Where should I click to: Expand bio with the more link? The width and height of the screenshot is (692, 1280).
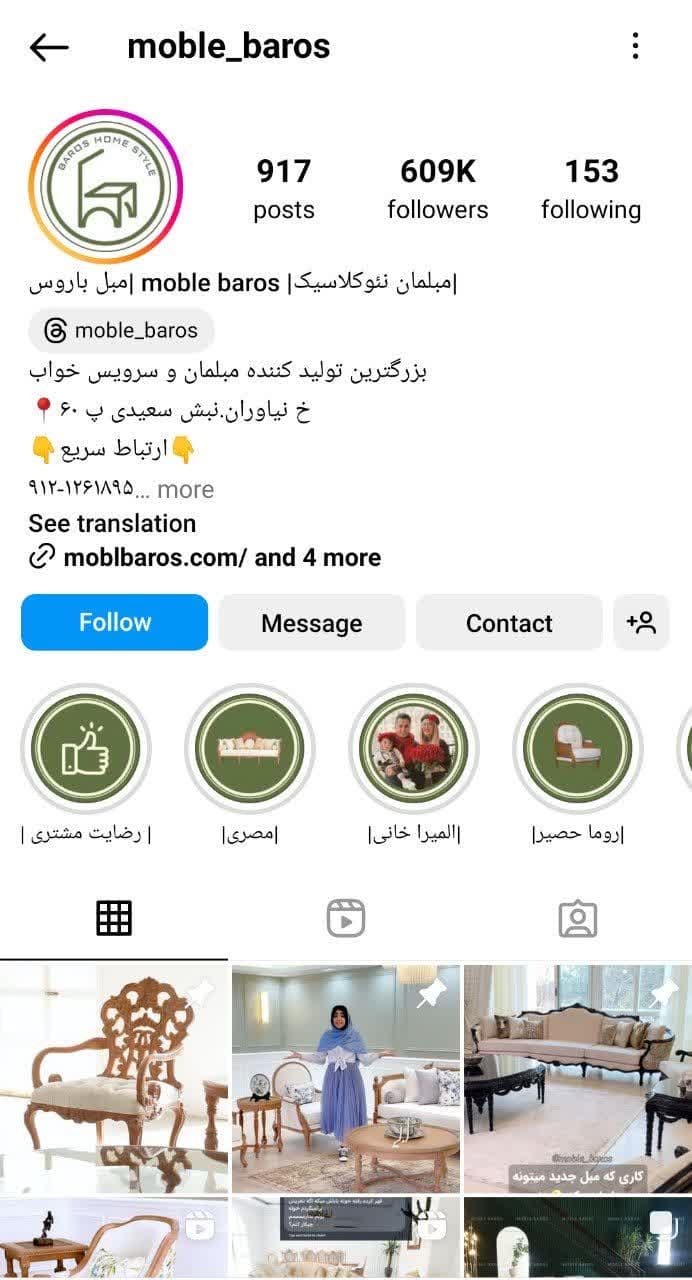185,489
